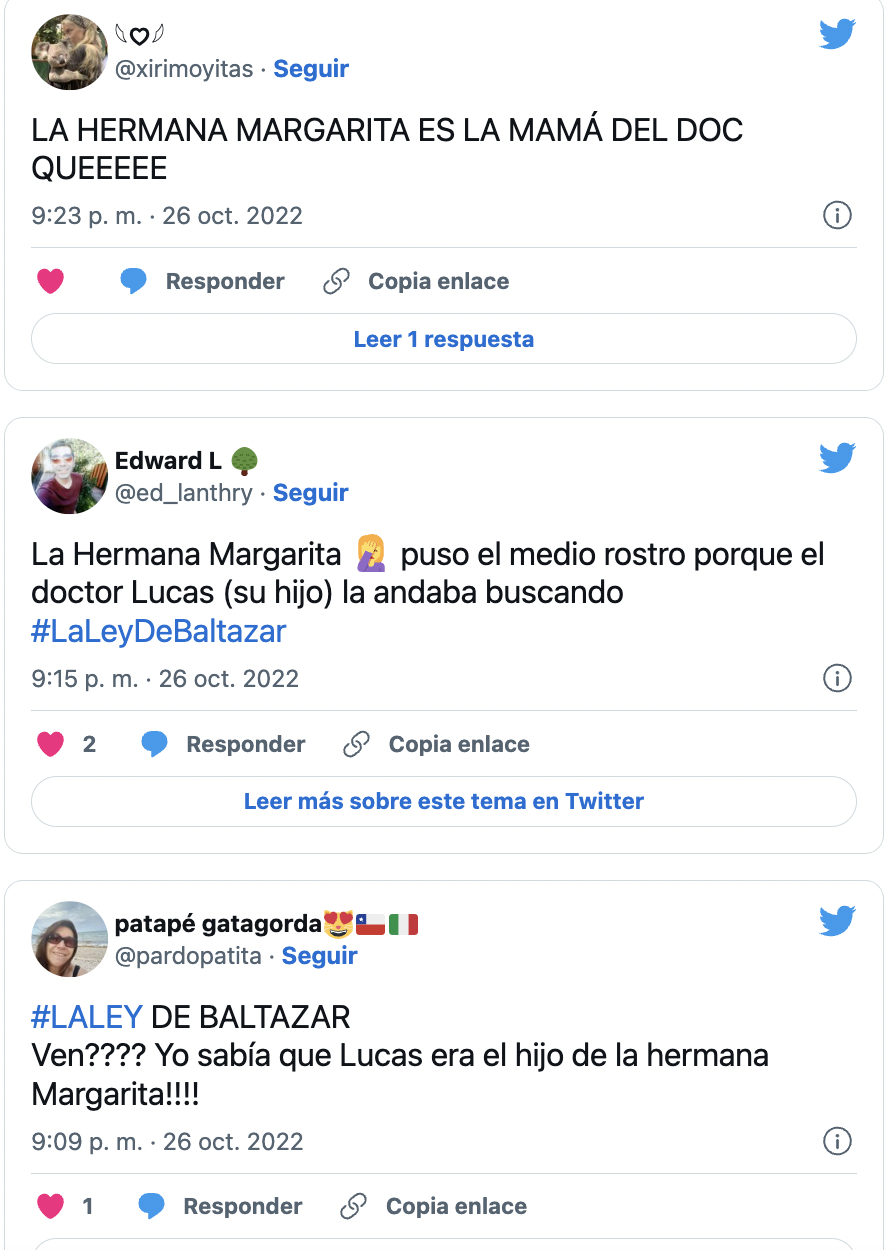Like patapé gatagorda's tweet
Image resolution: width=894 pixels, height=1250 pixels.
[51, 1207]
